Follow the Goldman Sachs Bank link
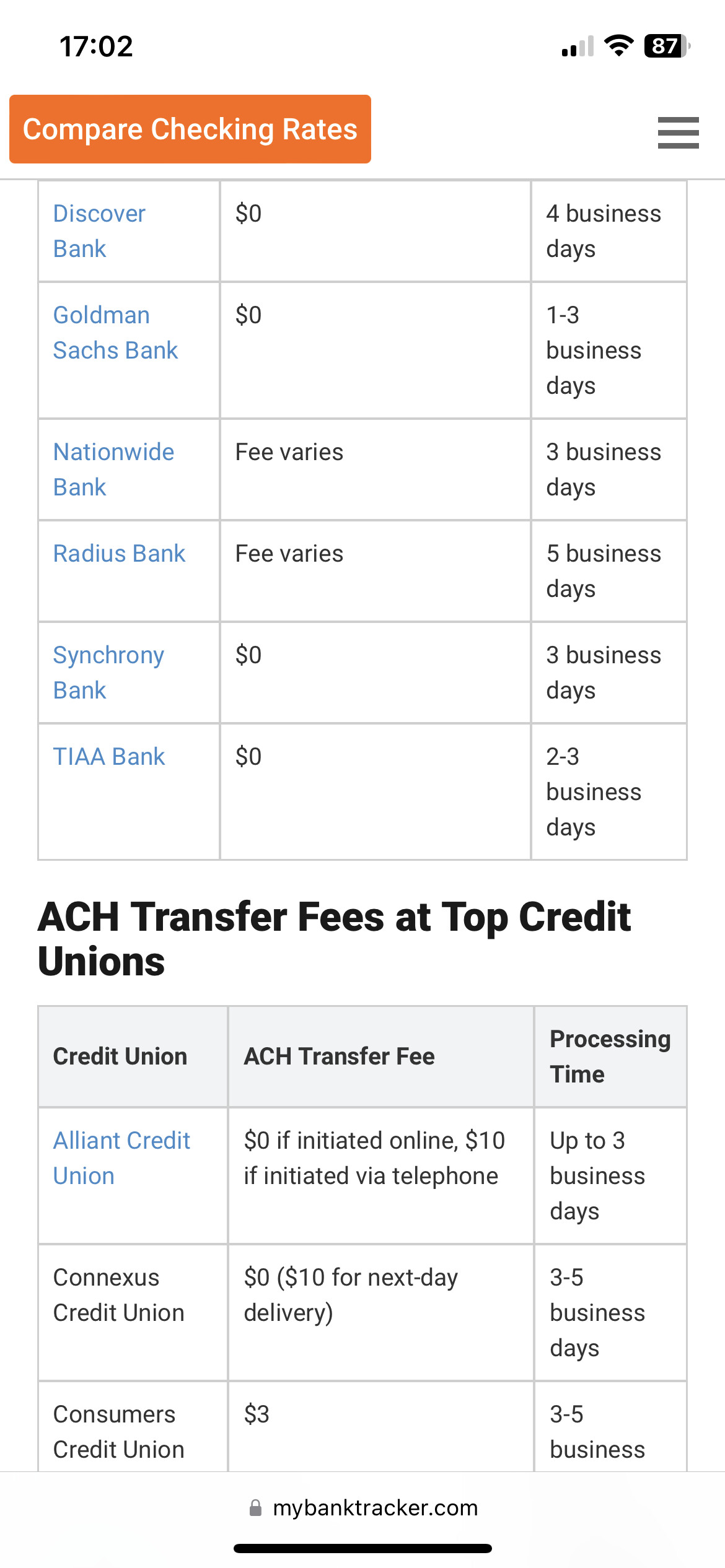Image resolution: width=725 pixels, height=1568 pixels. coord(115,333)
